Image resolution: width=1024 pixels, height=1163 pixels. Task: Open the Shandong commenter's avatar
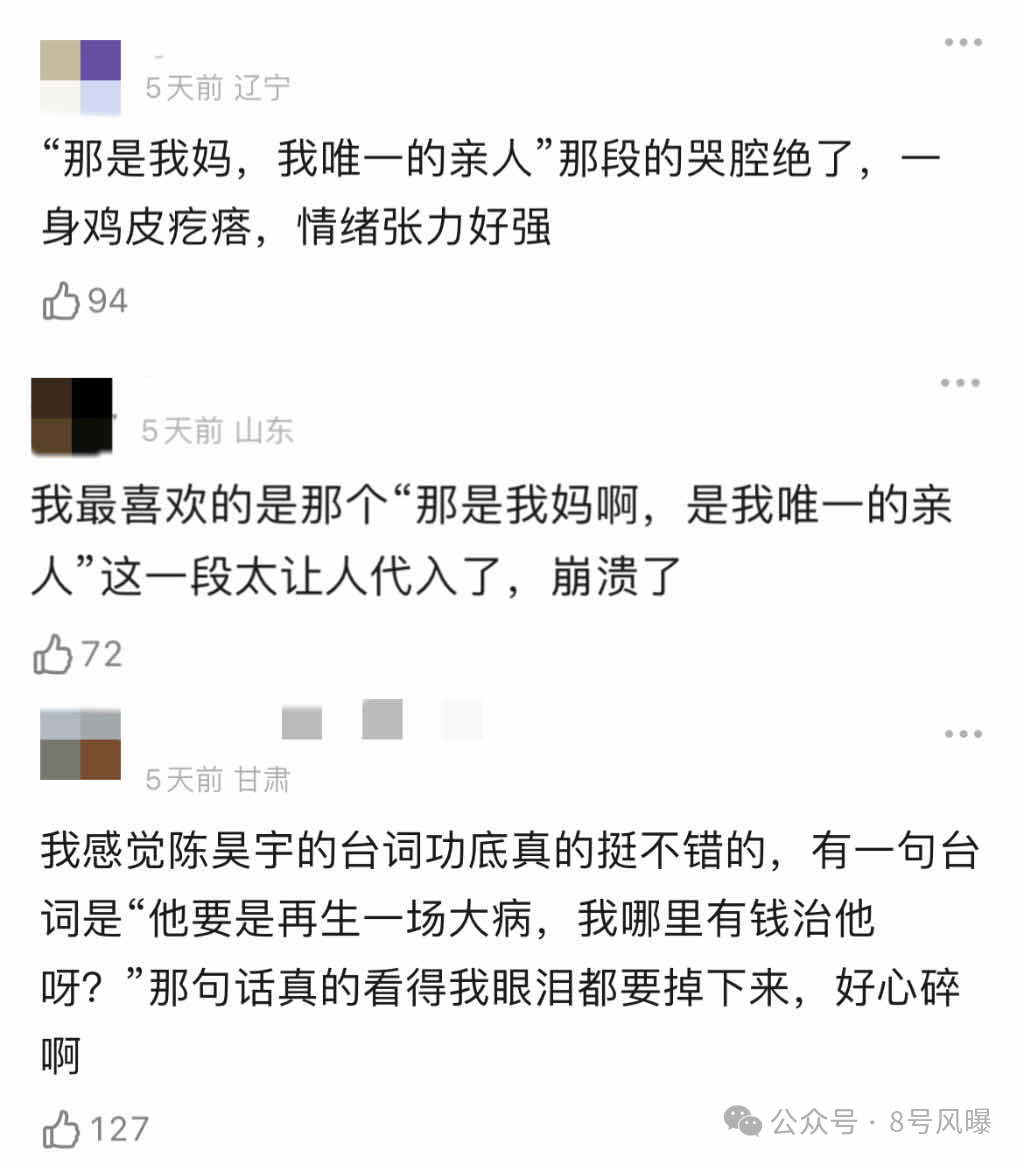click(x=72, y=415)
